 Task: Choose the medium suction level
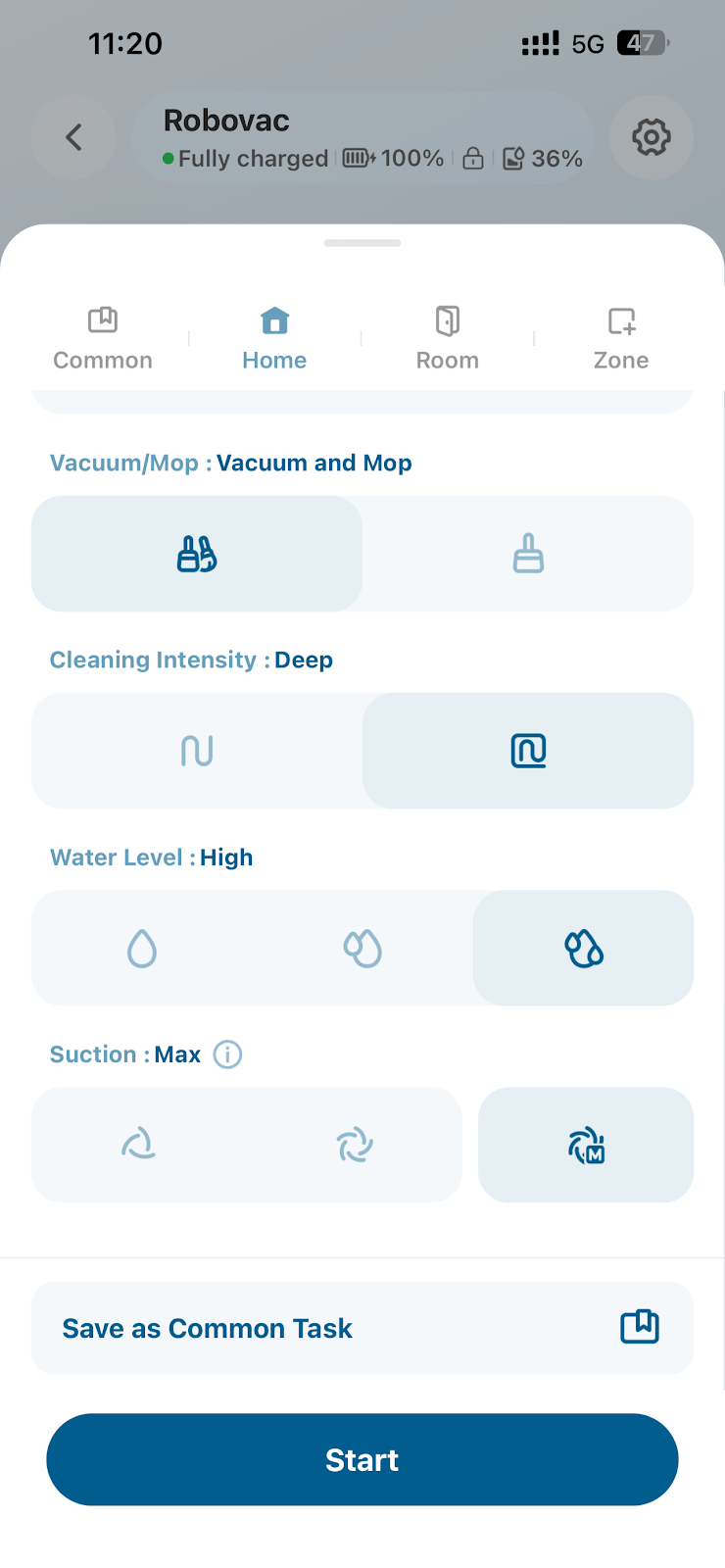355,1145
